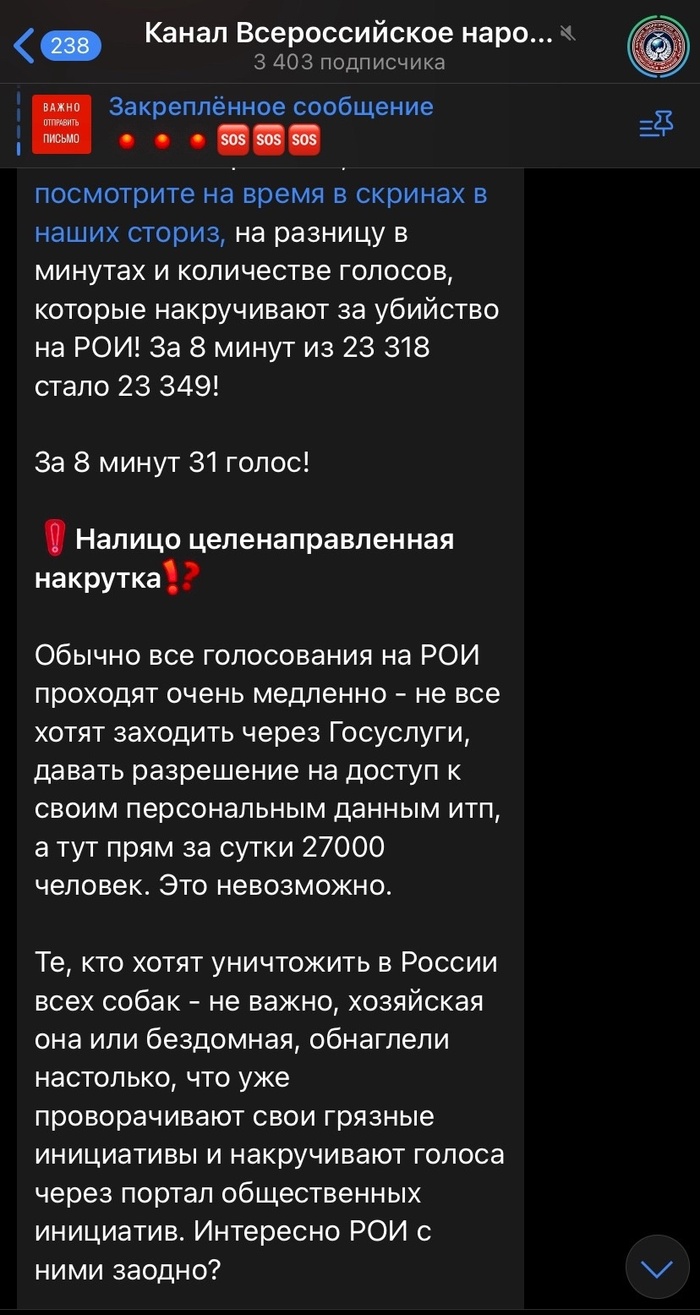
Task: Jump to the latest messages
Action: click(656, 1268)
